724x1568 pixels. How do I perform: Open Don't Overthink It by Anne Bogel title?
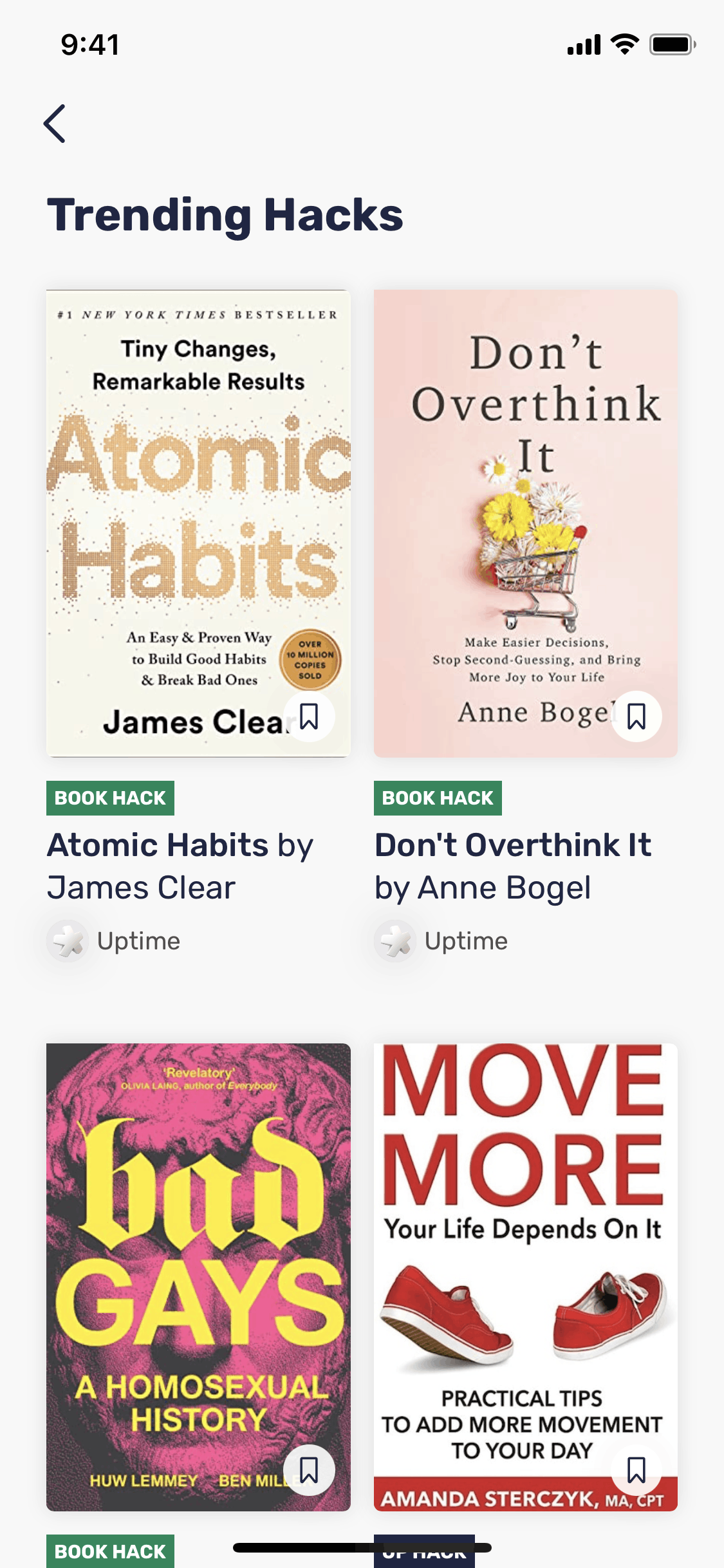pos(514,866)
